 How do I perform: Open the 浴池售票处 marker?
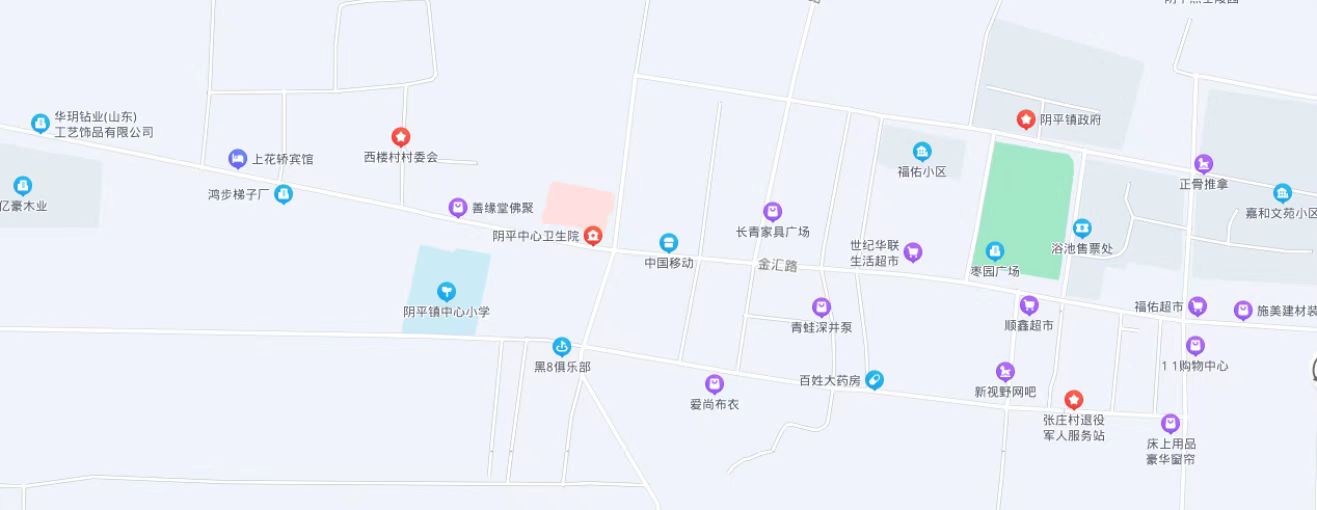[1081, 229]
